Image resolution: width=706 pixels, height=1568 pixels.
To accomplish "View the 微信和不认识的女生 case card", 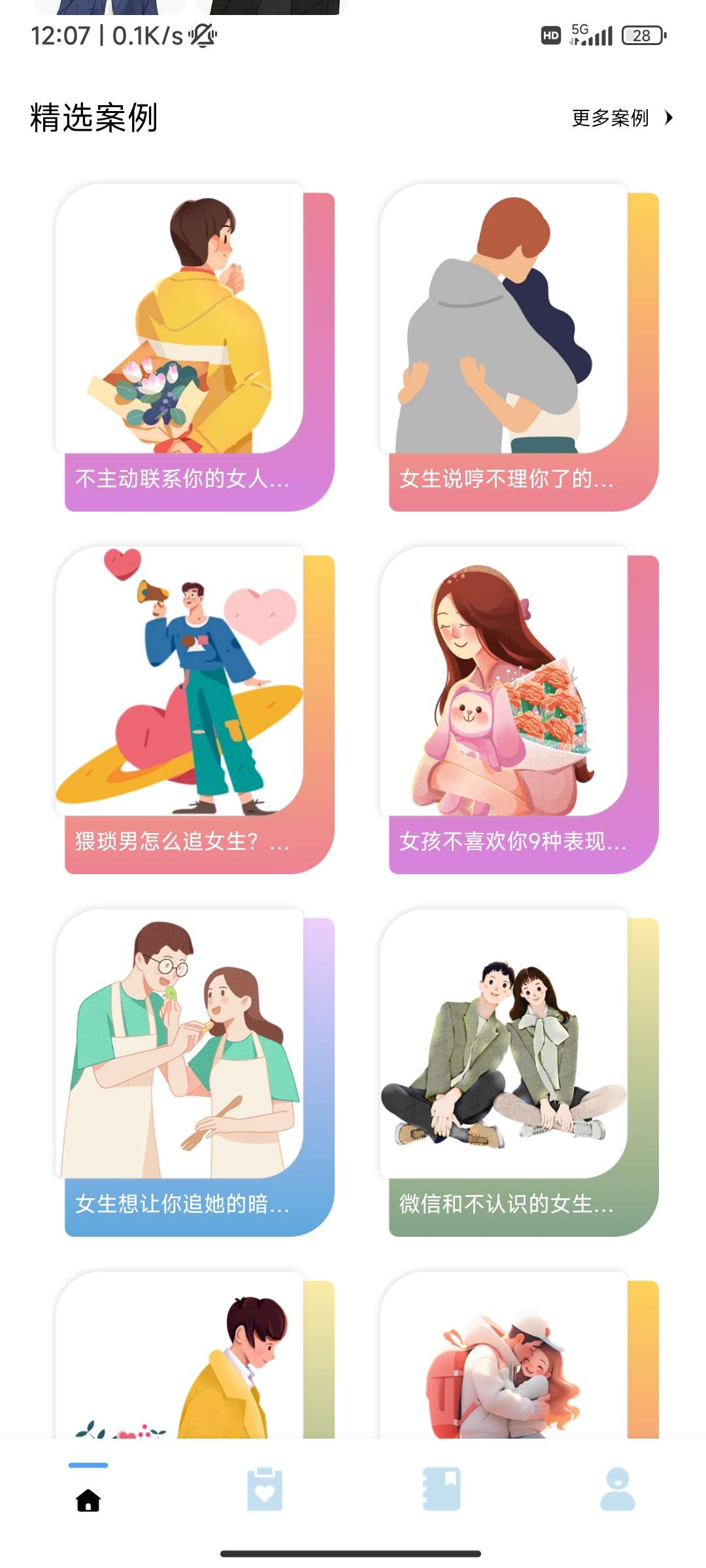I will coord(519,1073).
